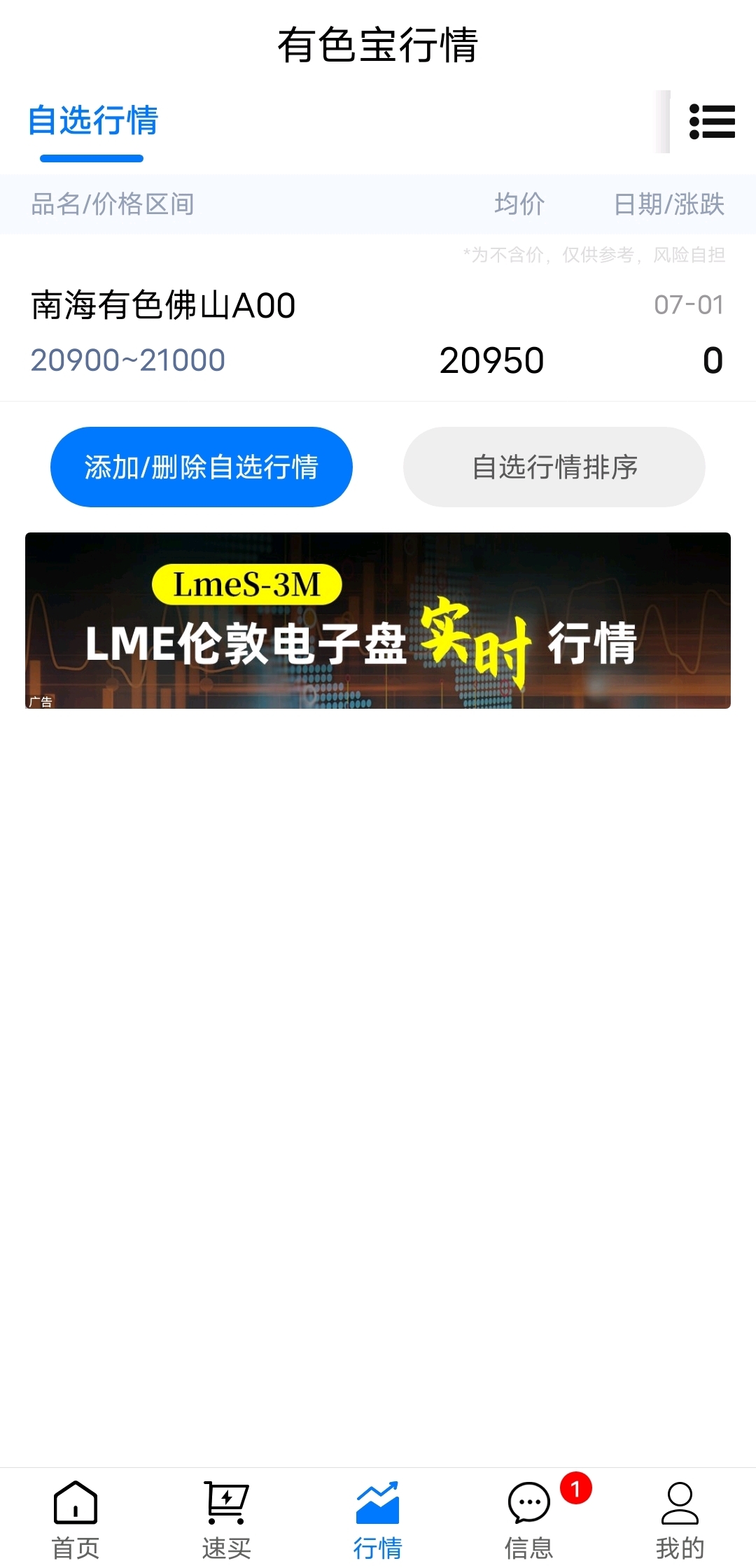This screenshot has height=1568, width=756.
Task: Tap 添加/删除自选行情 button
Action: (x=202, y=467)
